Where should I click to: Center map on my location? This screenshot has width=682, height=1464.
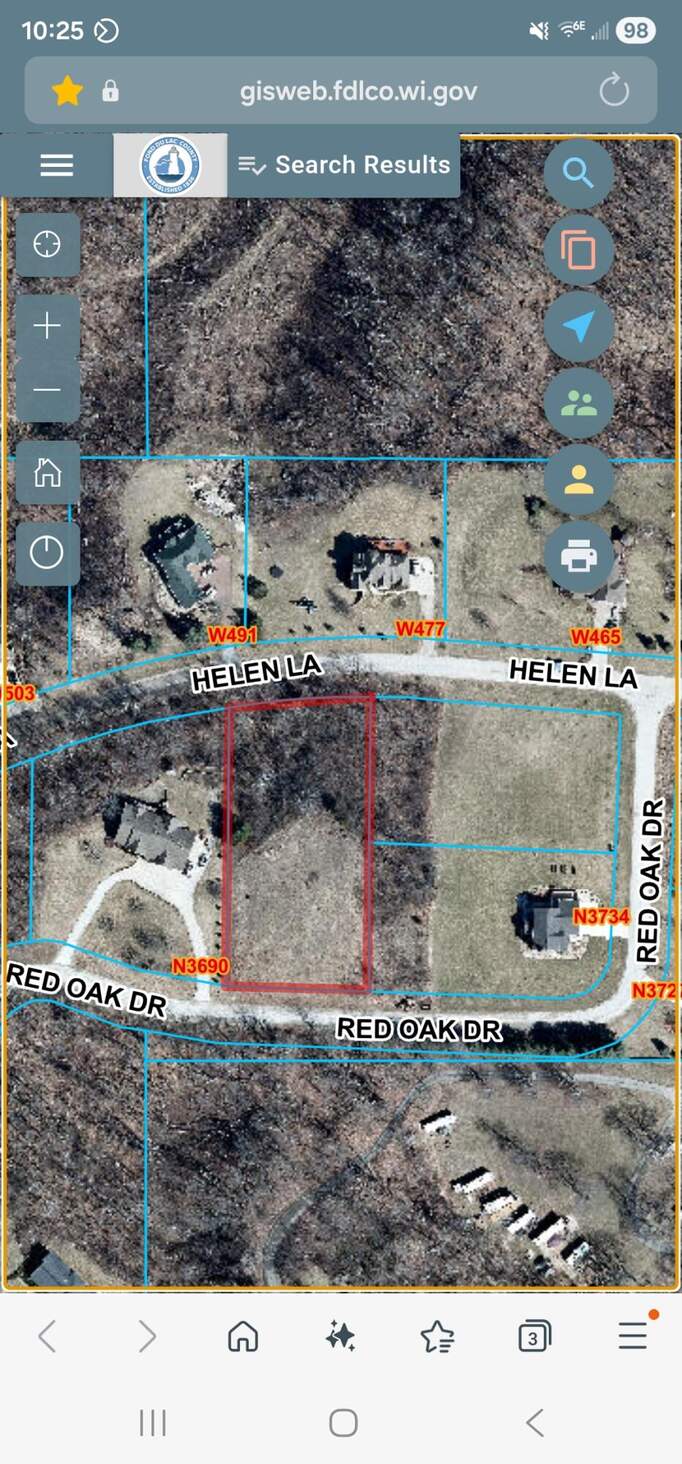47,244
